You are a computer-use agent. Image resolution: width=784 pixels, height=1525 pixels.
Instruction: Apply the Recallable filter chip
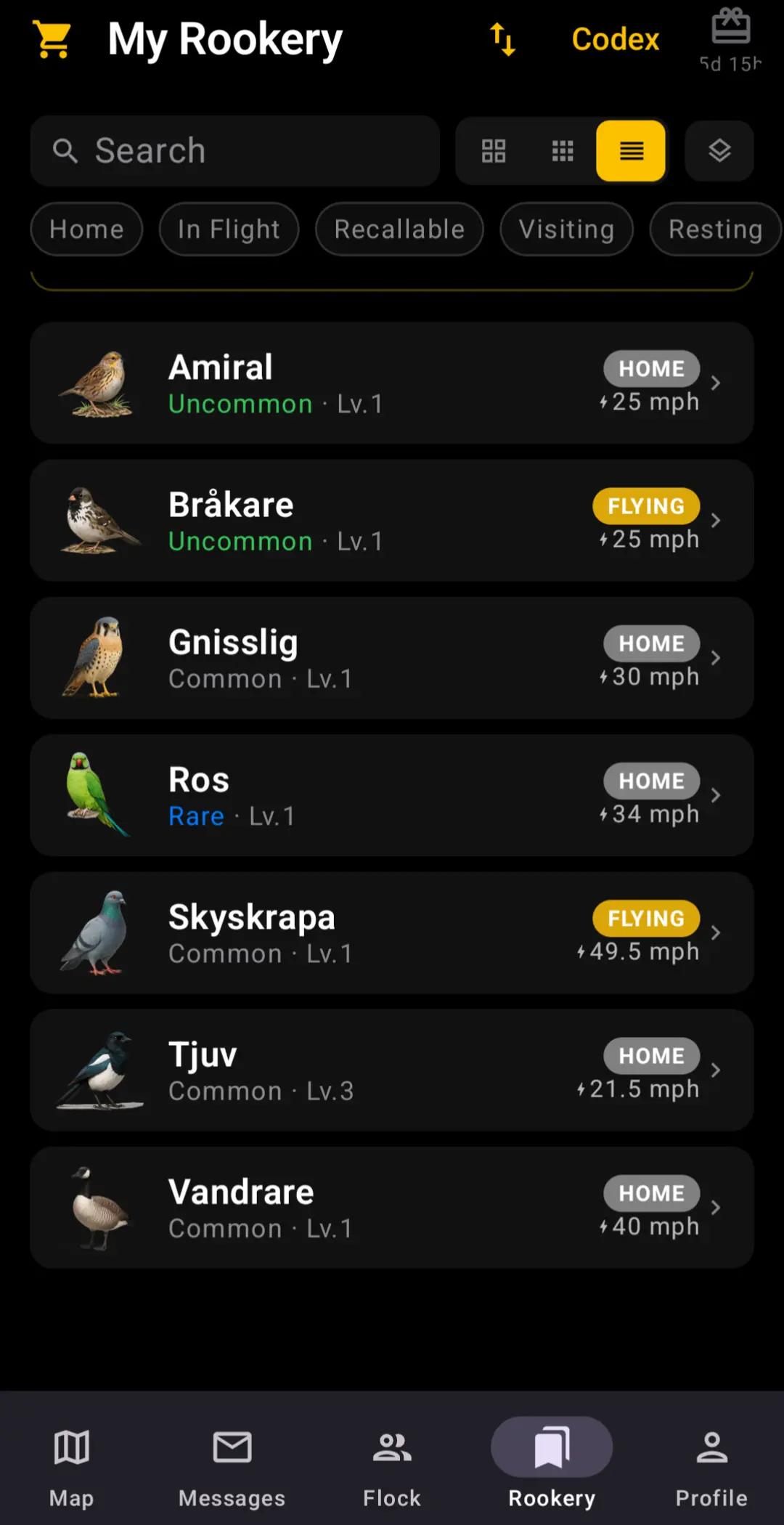399,229
